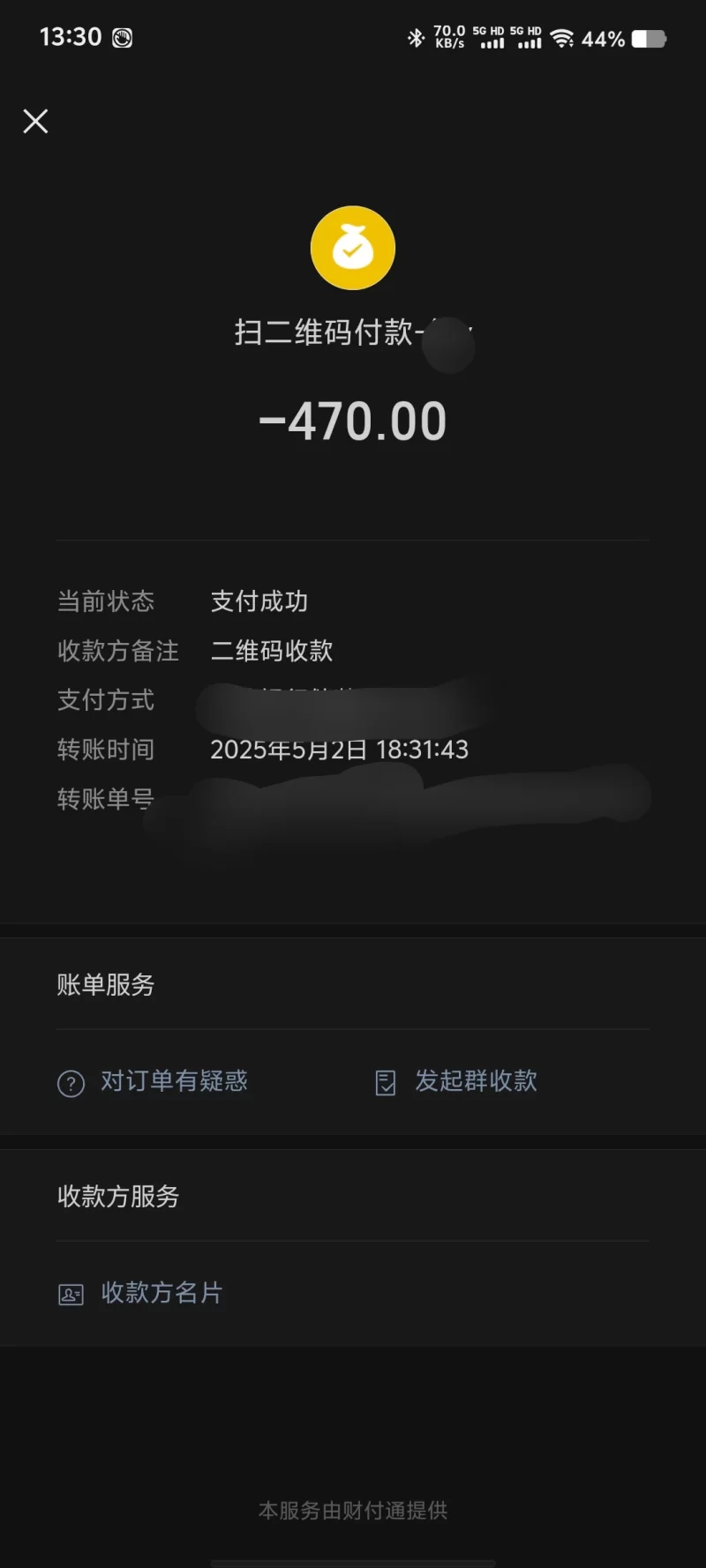Open 发起群收款 to start group collection
Viewport: 706px width, 1568px height.
pyautogui.click(x=477, y=1081)
